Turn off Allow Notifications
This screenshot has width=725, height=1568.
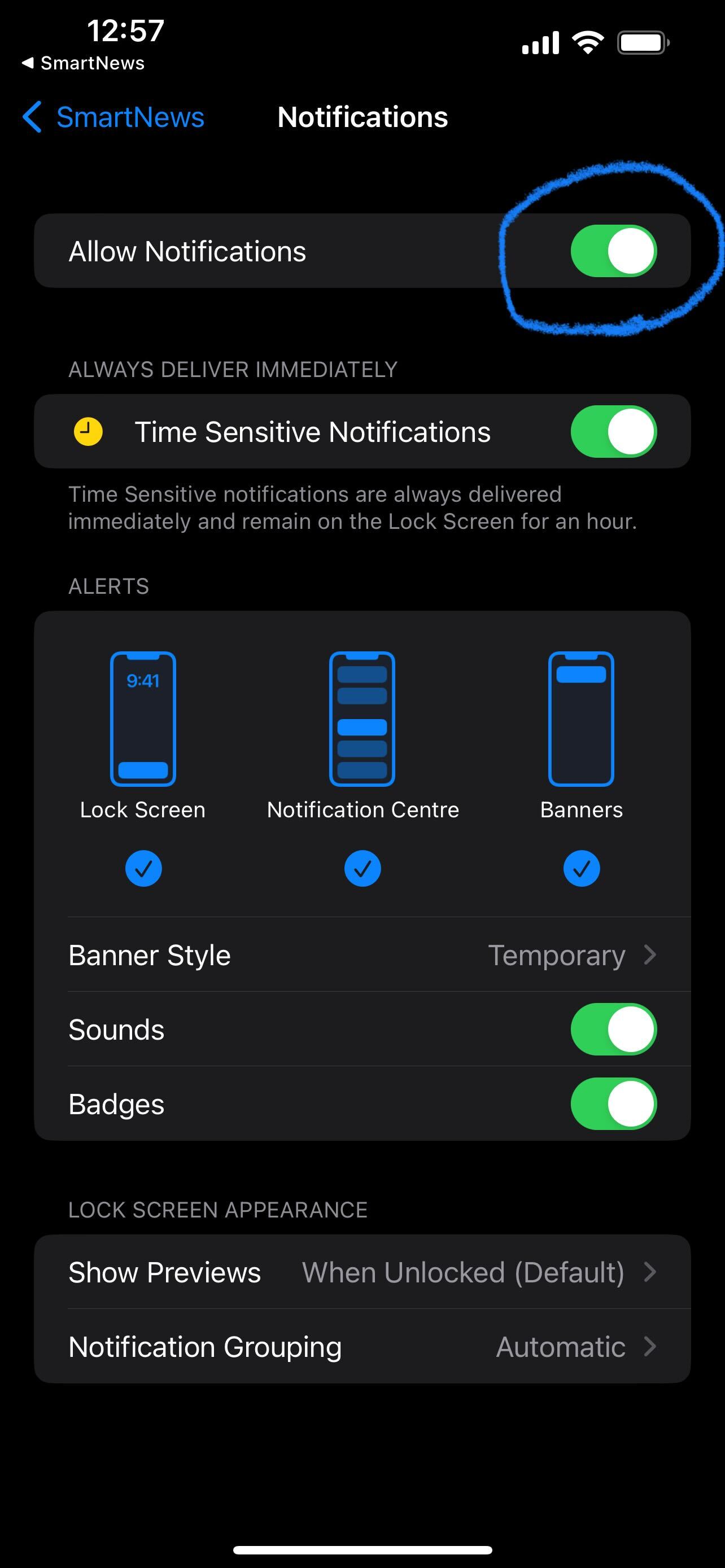614,251
